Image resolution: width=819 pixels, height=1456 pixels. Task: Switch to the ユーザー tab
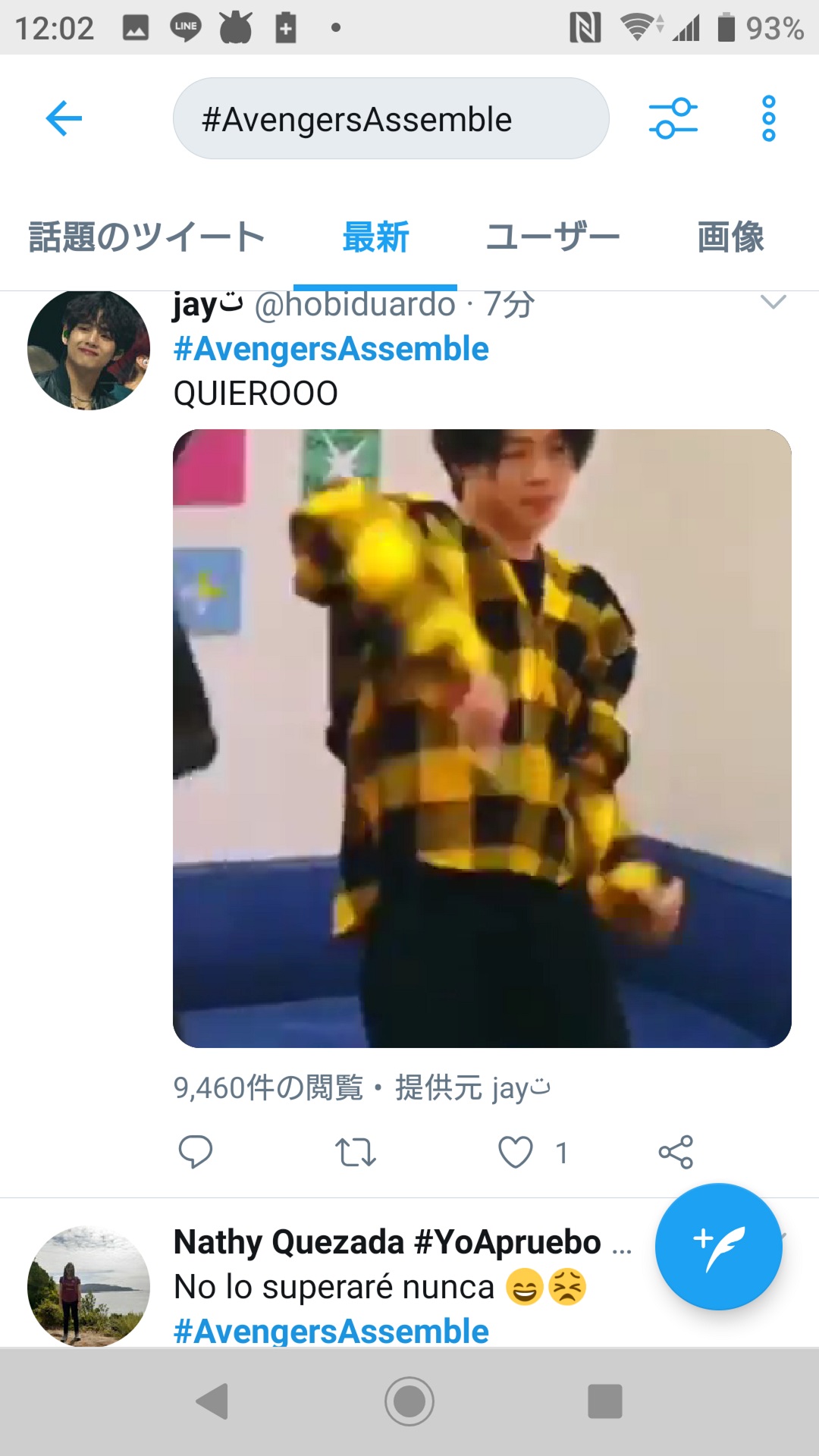click(552, 237)
